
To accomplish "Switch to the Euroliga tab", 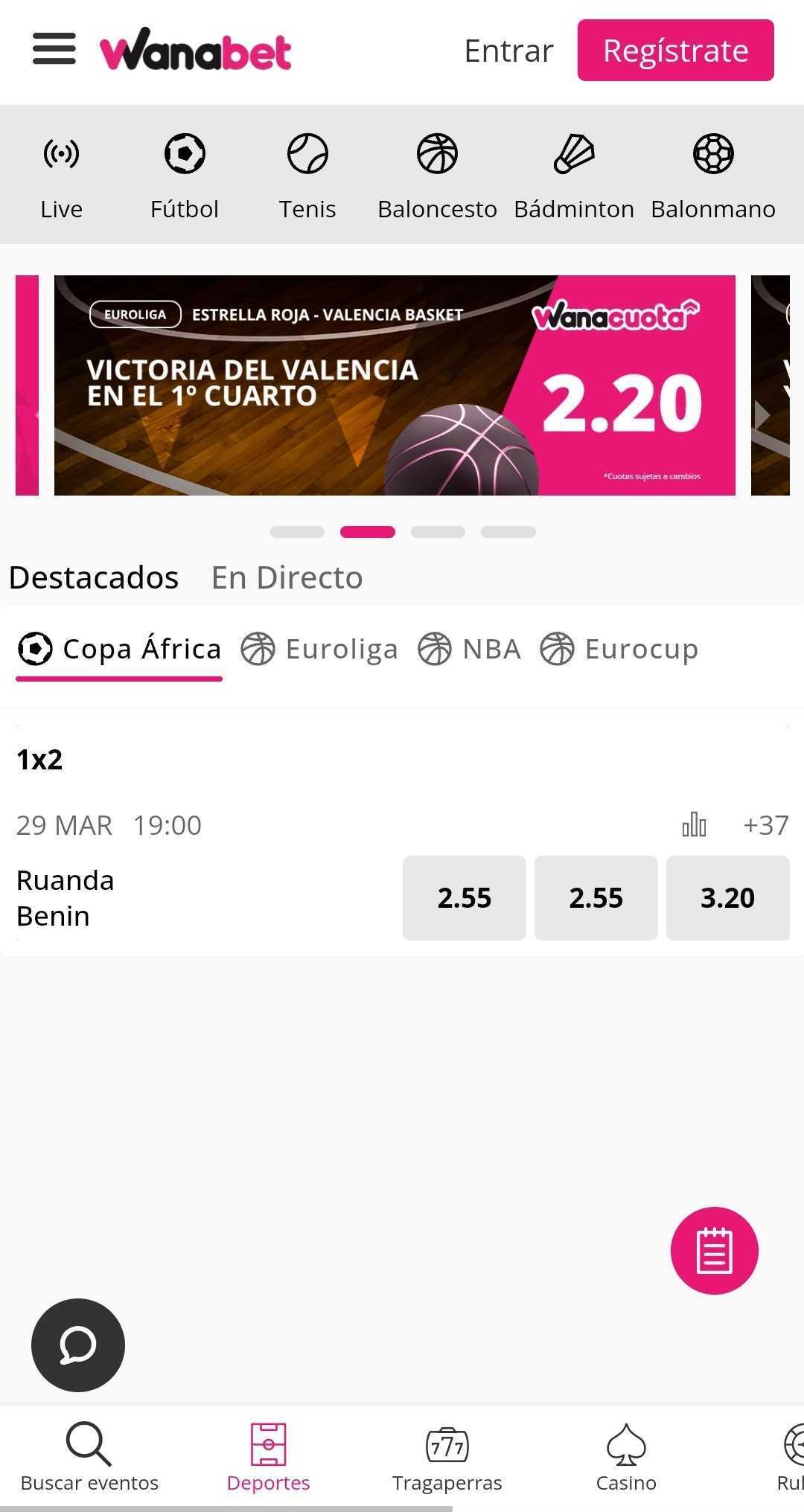I will click(x=320, y=649).
